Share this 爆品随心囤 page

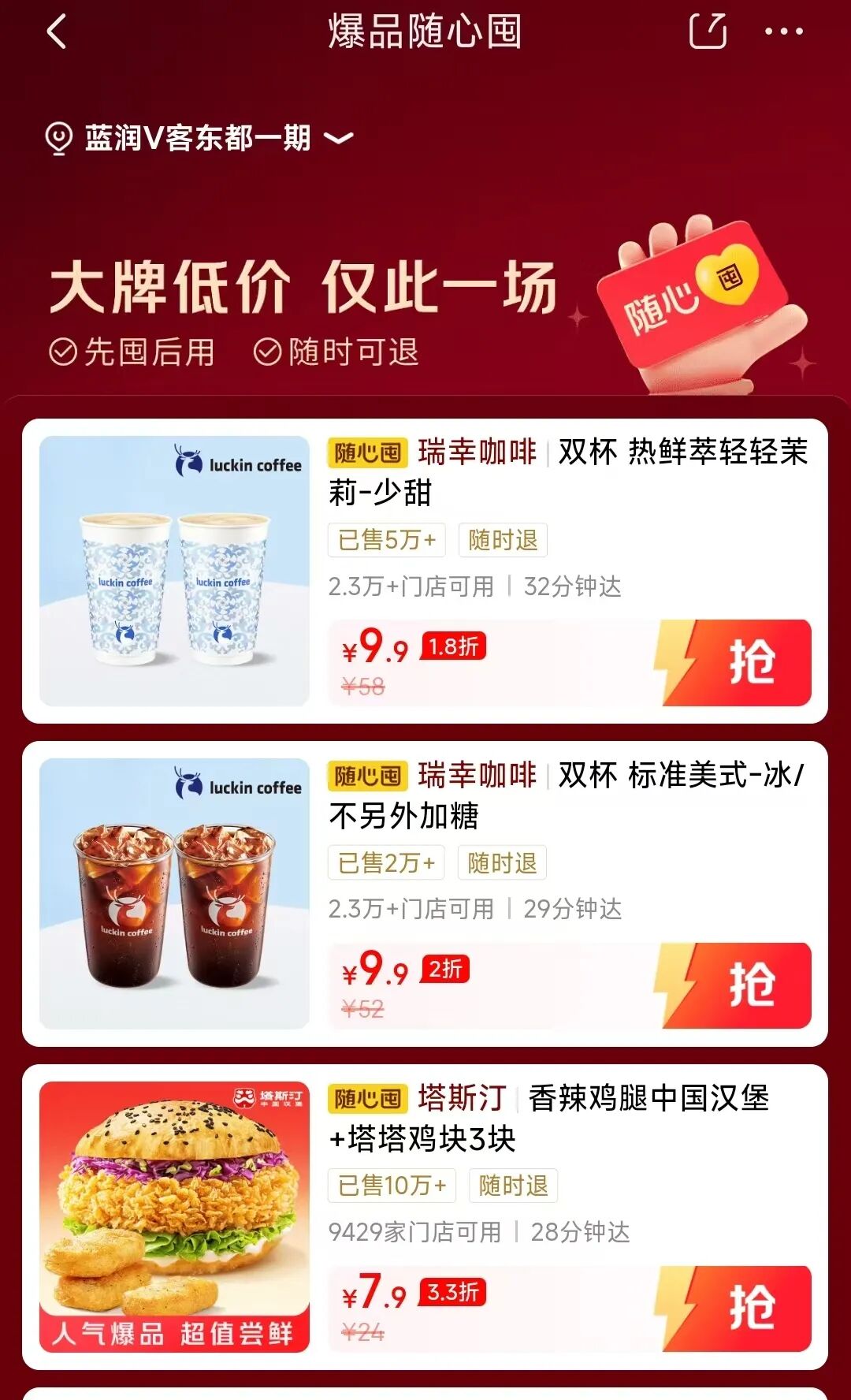coord(707,32)
